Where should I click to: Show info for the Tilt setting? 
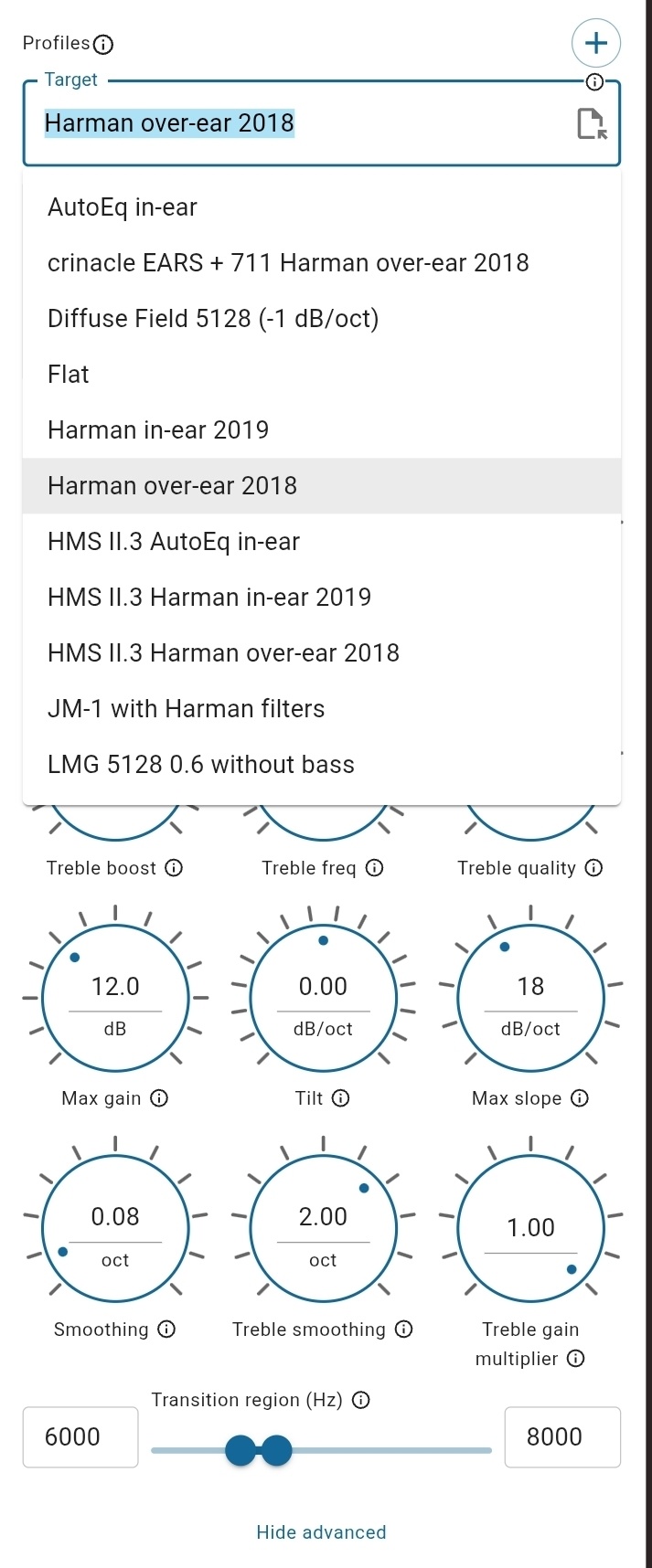pos(341,1098)
